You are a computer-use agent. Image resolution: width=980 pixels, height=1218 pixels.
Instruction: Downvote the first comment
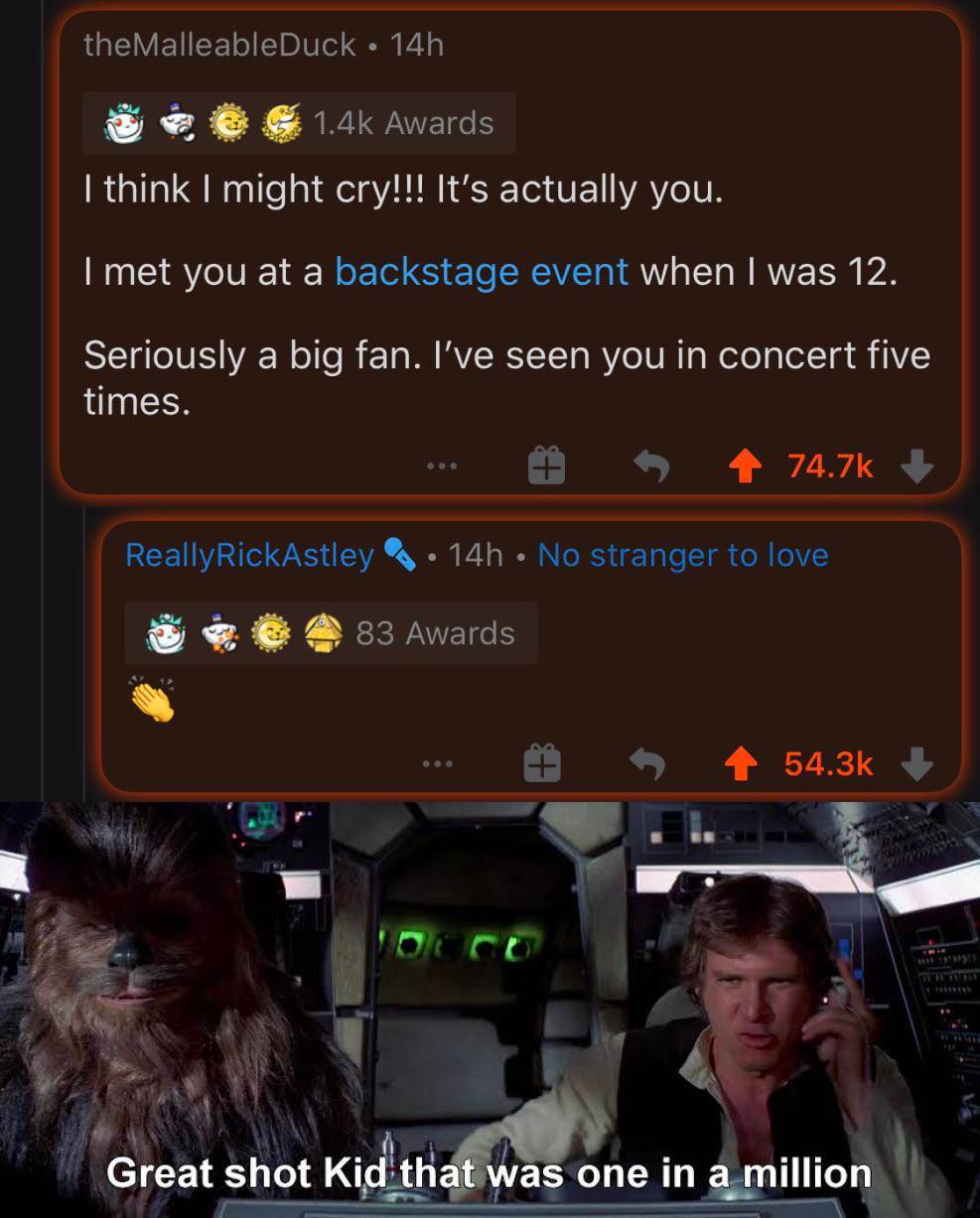tap(914, 467)
